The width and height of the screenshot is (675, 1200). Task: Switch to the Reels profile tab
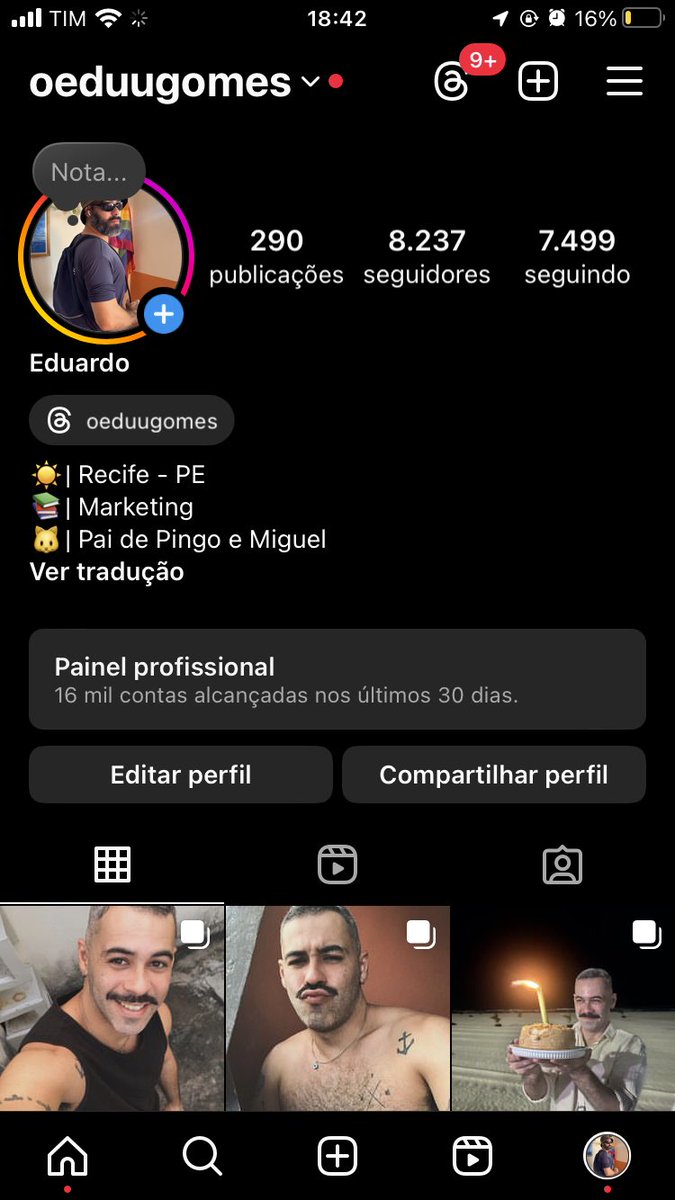click(x=337, y=864)
